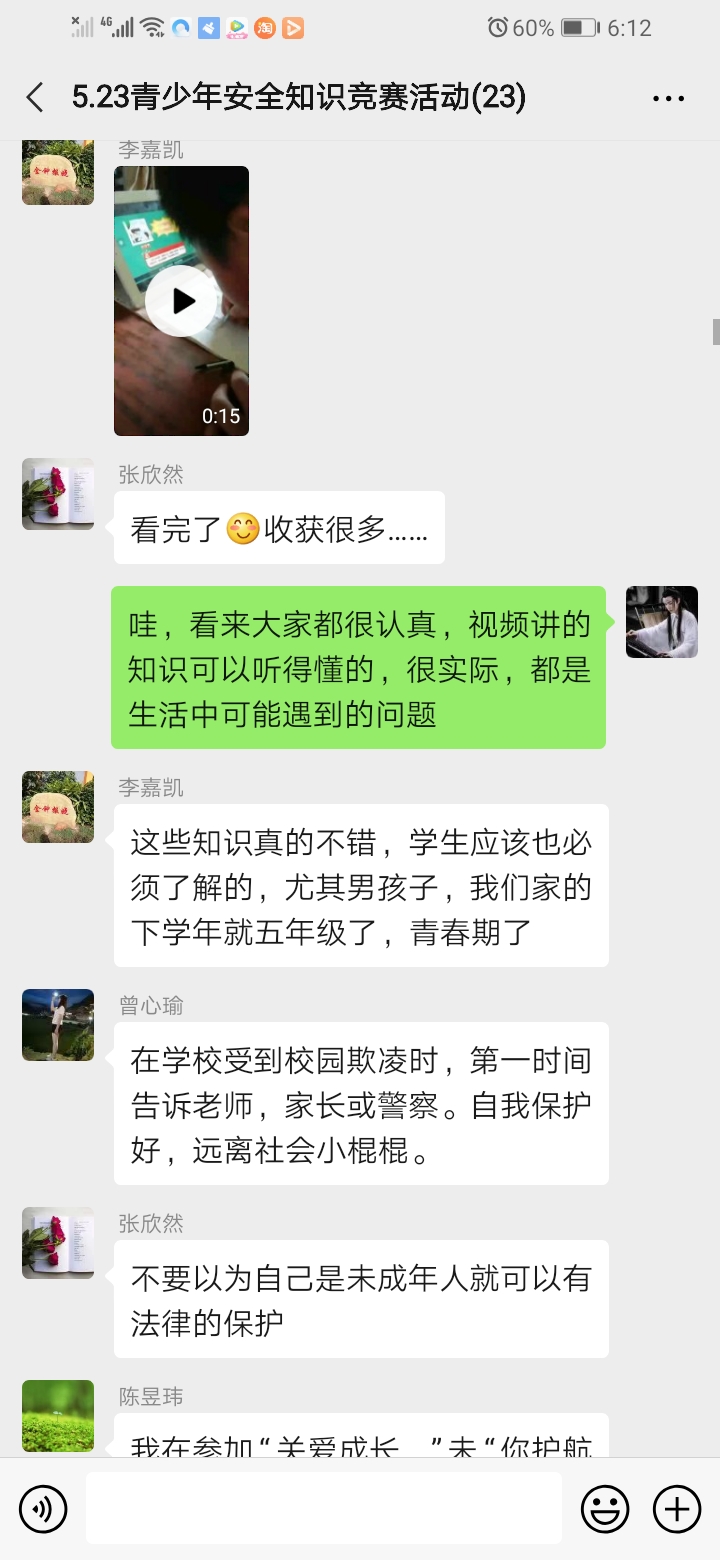Go back from the group chat
This screenshot has height=1560, width=720.
(35, 98)
